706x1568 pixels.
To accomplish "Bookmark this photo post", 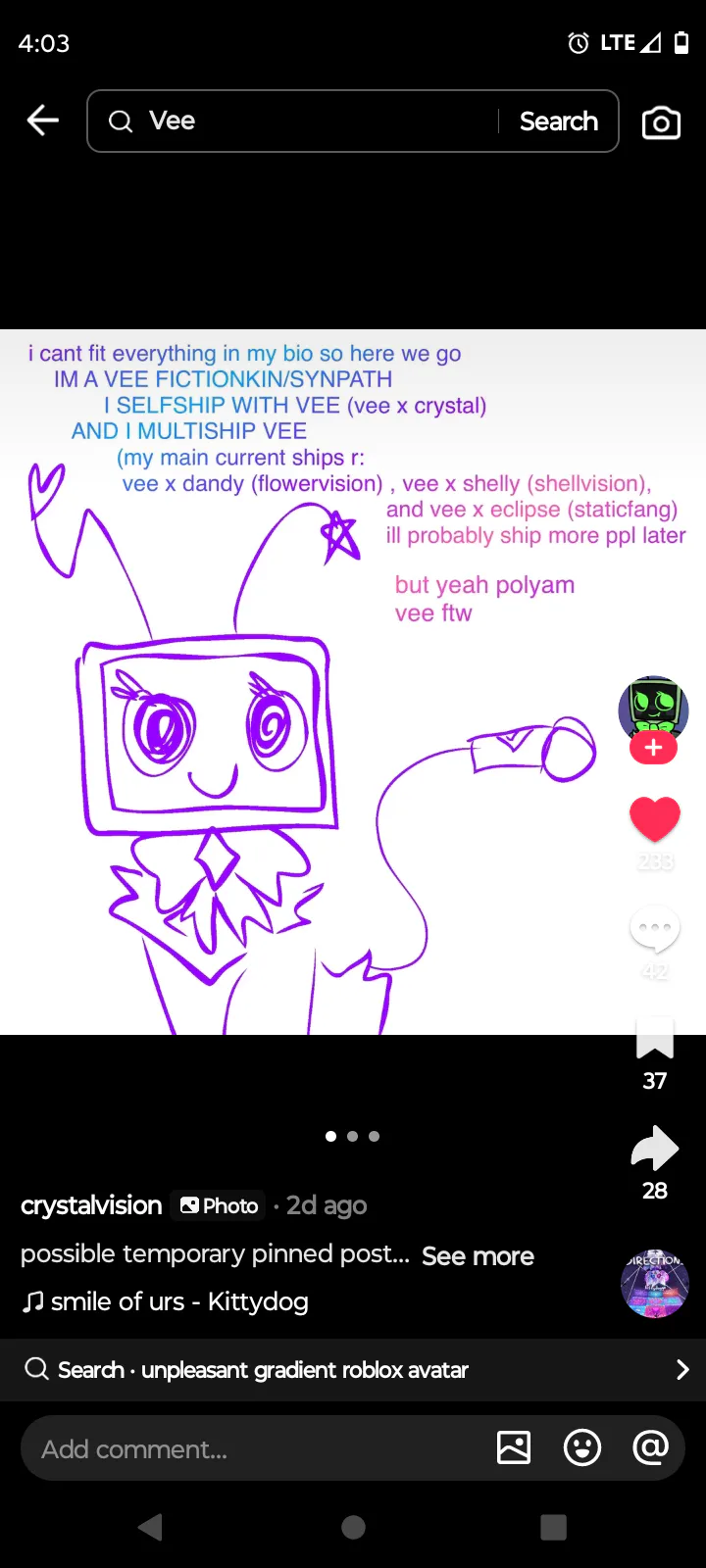I will (654, 1039).
